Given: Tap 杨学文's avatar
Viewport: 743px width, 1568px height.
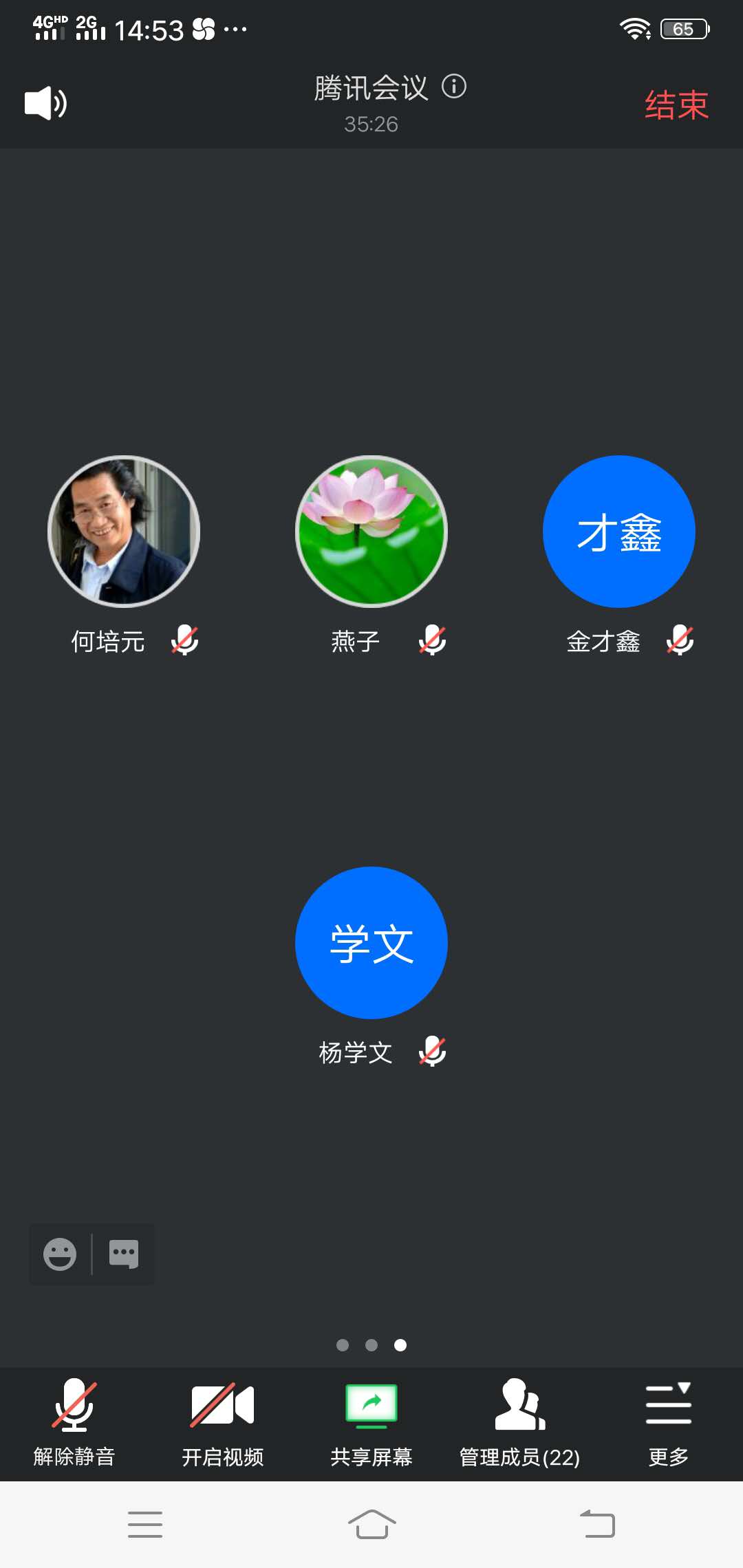Looking at the screenshot, I should tap(371, 942).
